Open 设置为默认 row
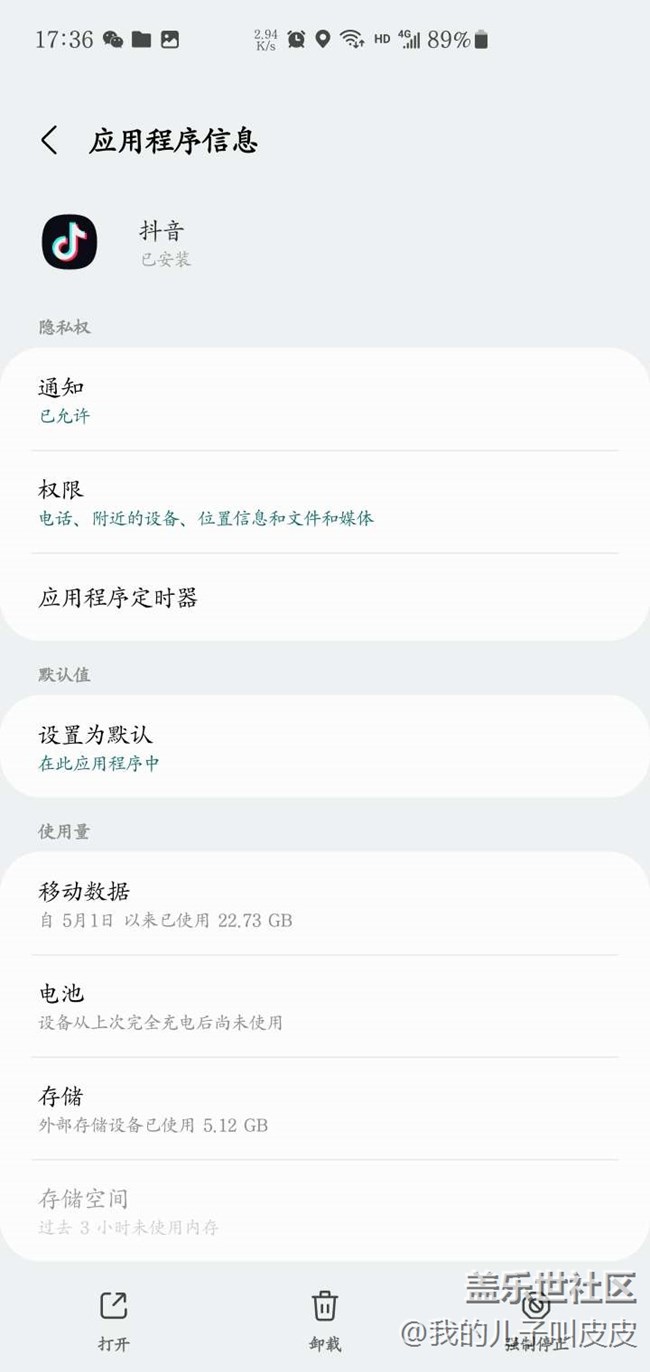Image resolution: width=650 pixels, height=1372 pixels. pos(325,747)
